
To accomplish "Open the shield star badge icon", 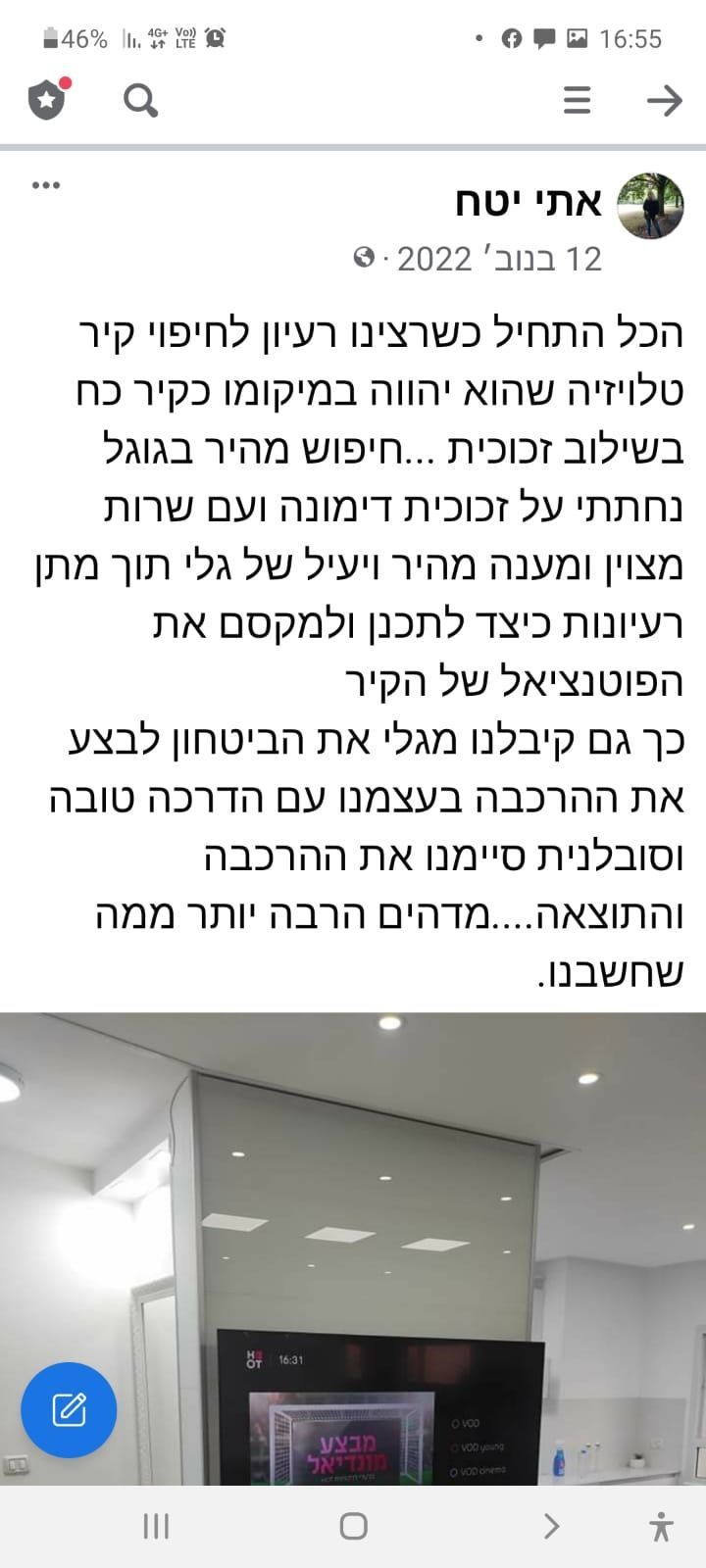I will click(x=47, y=99).
